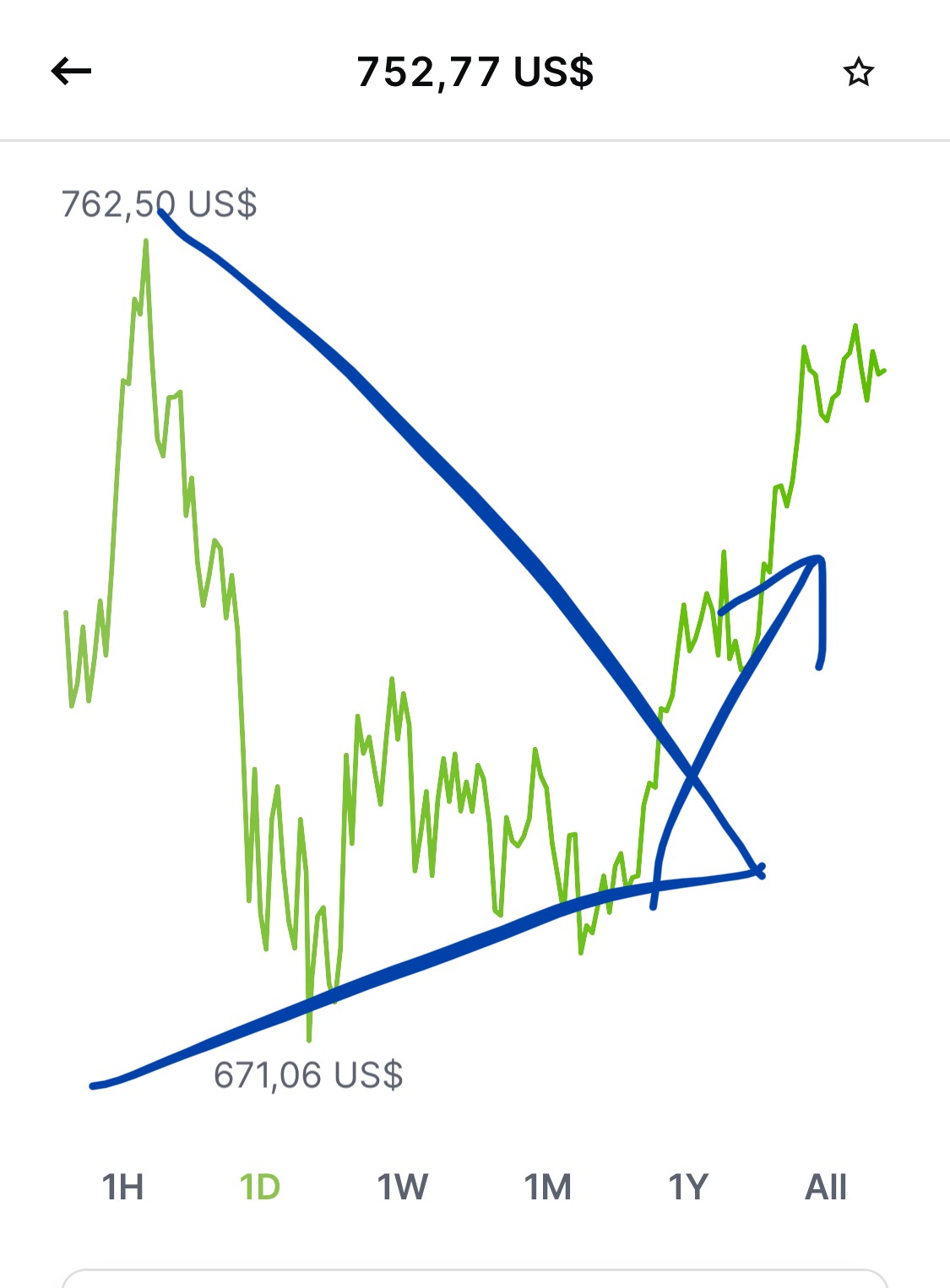Switch chart range to 1Y
Image resolution: width=950 pixels, height=1288 pixels.
tap(688, 1187)
